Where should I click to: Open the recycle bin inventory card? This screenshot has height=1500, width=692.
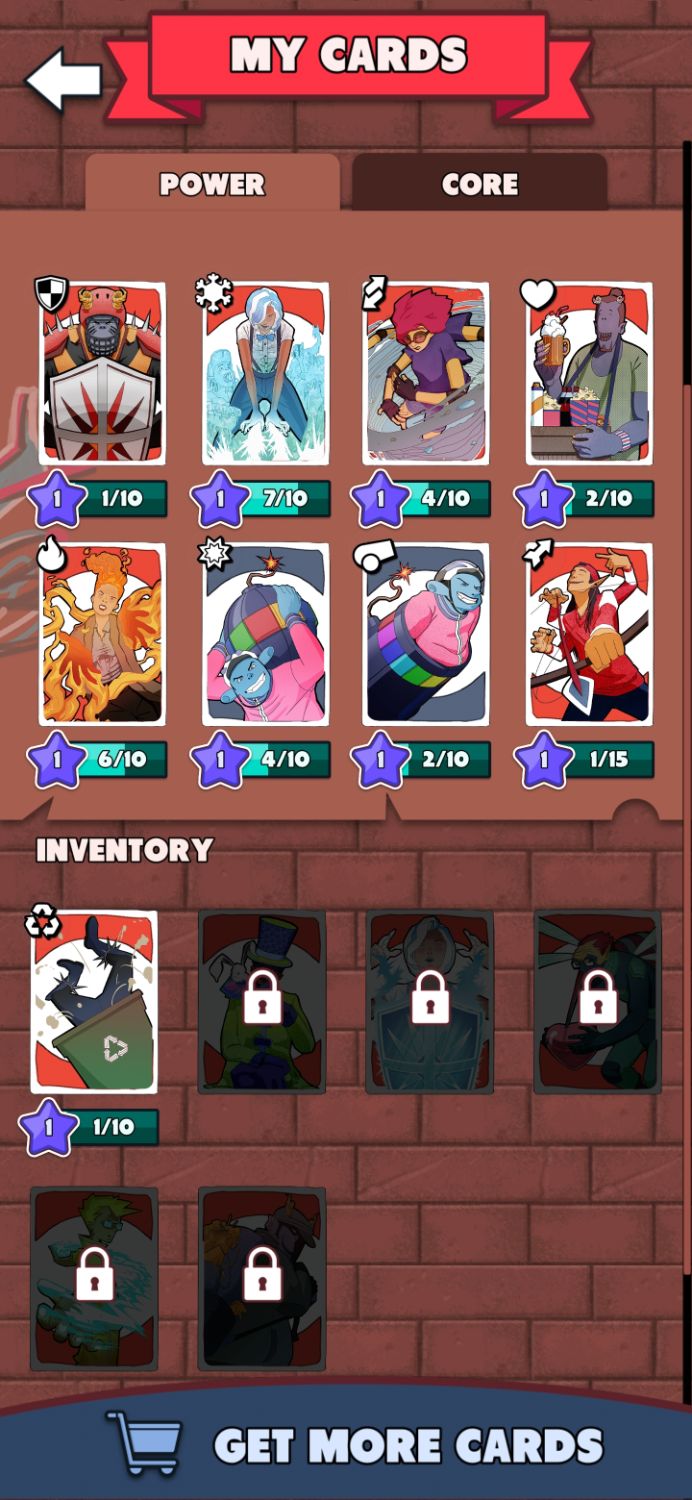94,1002
